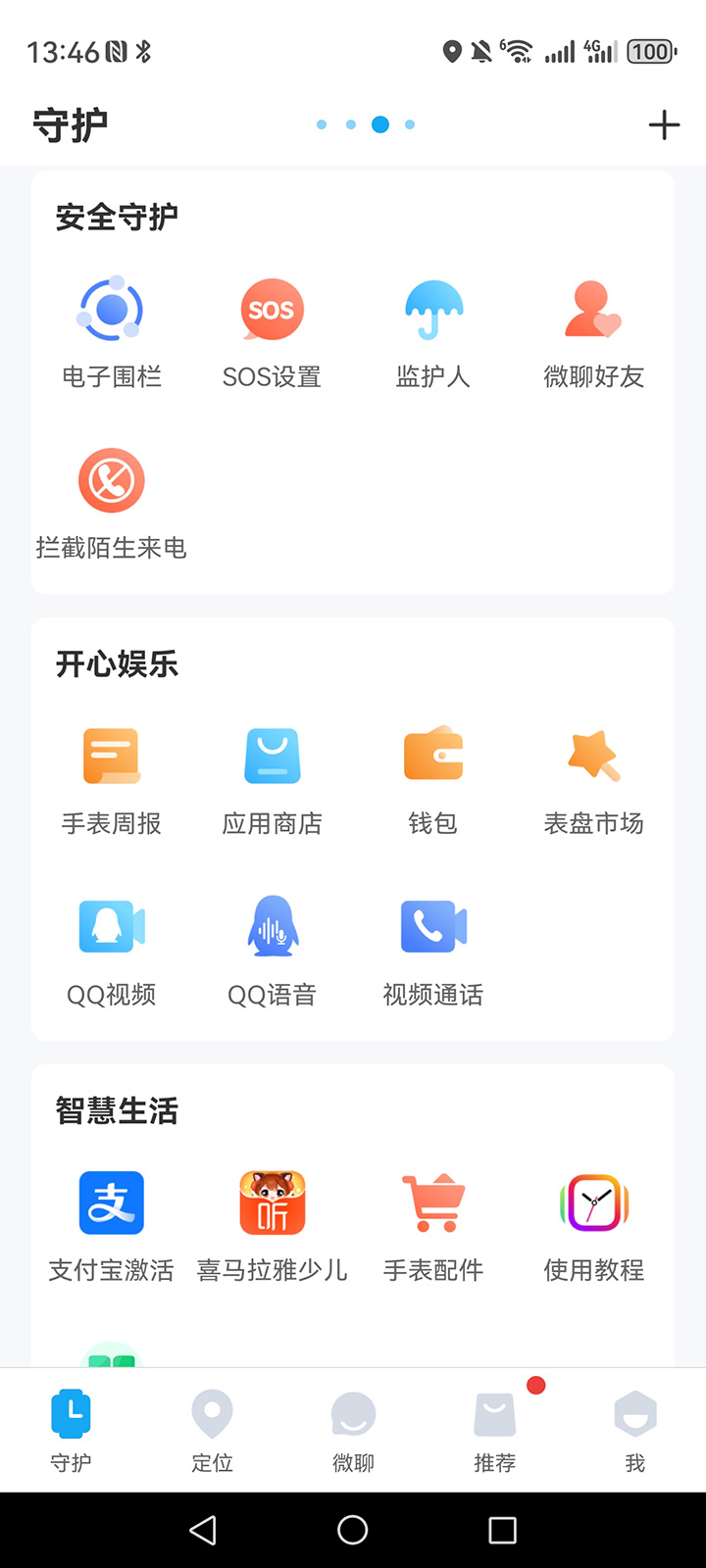Image resolution: width=706 pixels, height=1568 pixels.
Task: Open QQ视频
Action: pos(112,951)
